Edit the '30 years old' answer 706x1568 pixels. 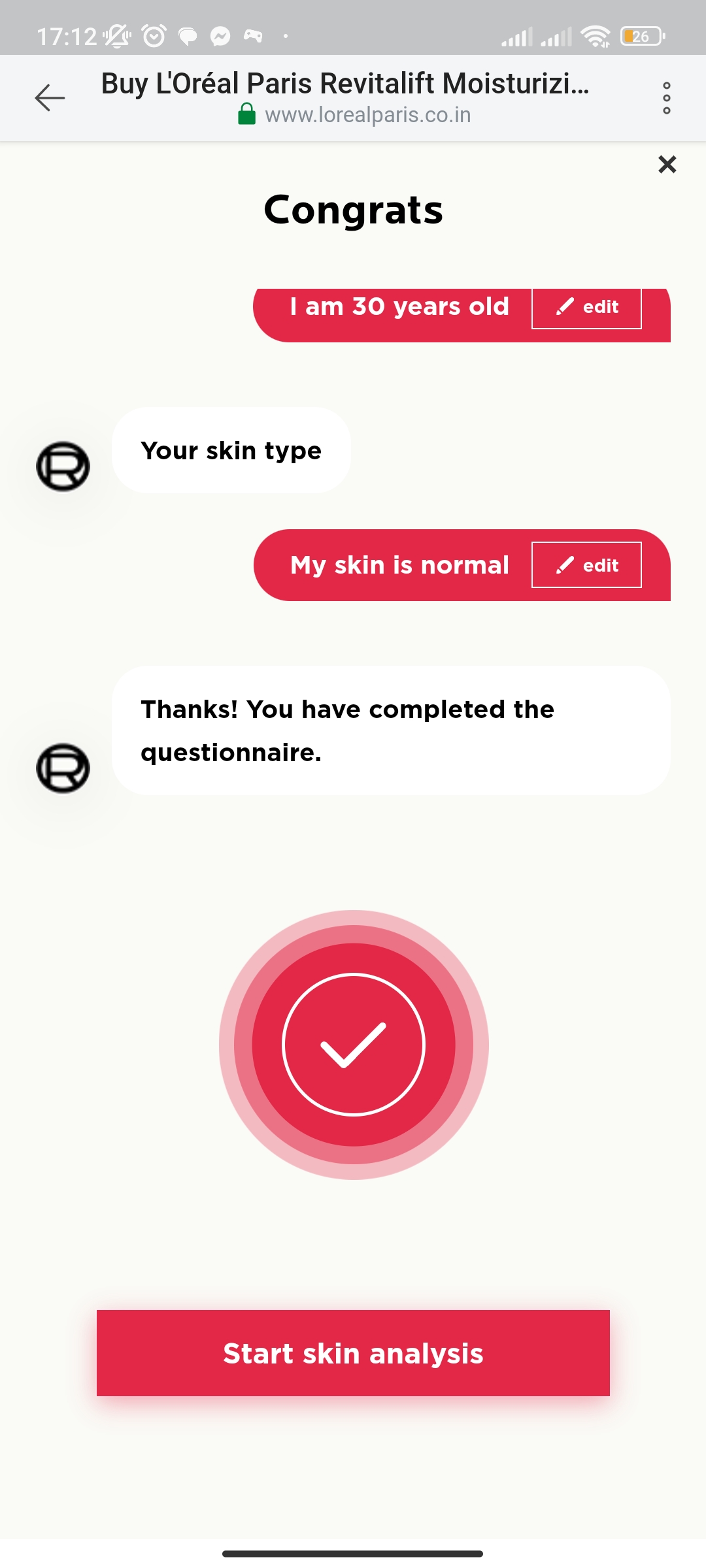586,307
